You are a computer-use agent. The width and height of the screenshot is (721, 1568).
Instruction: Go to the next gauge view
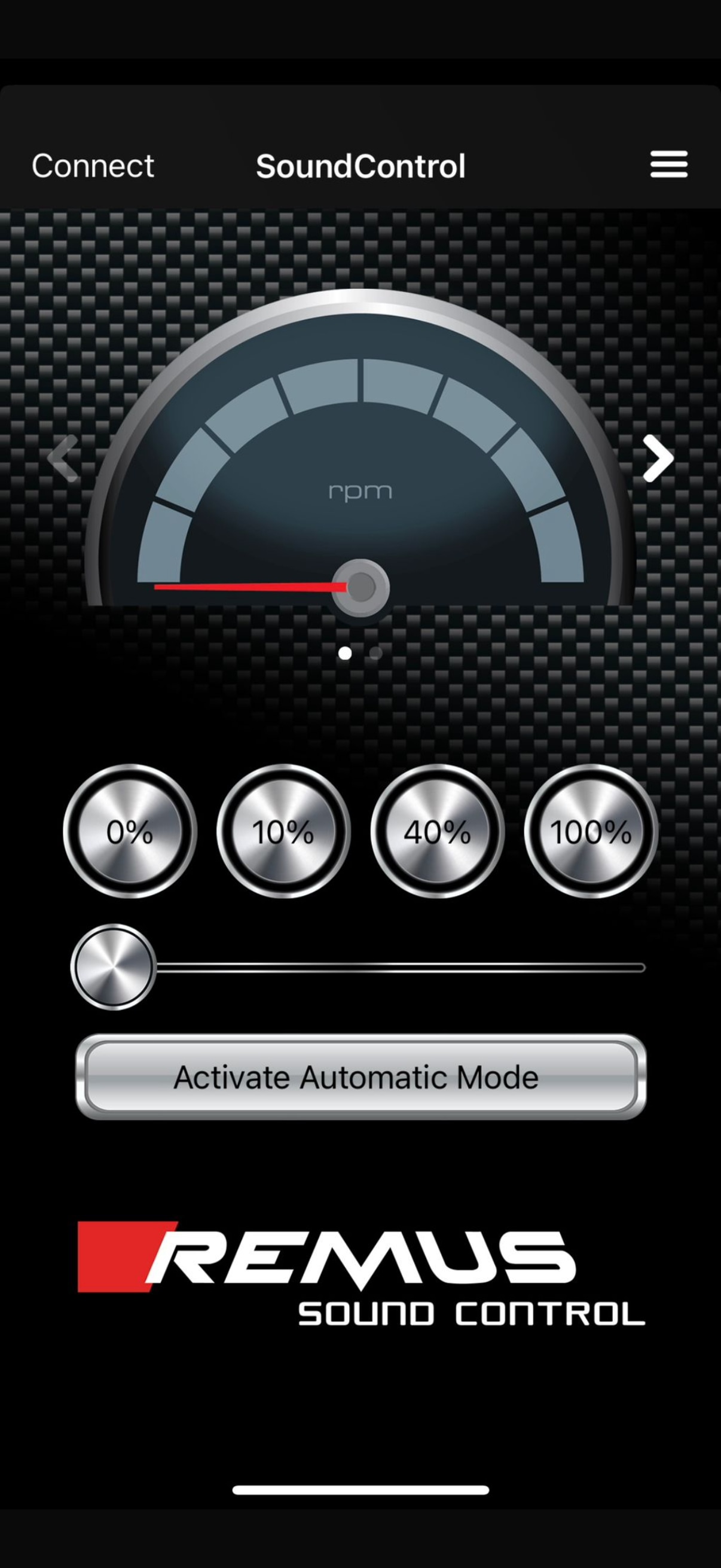(x=658, y=458)
